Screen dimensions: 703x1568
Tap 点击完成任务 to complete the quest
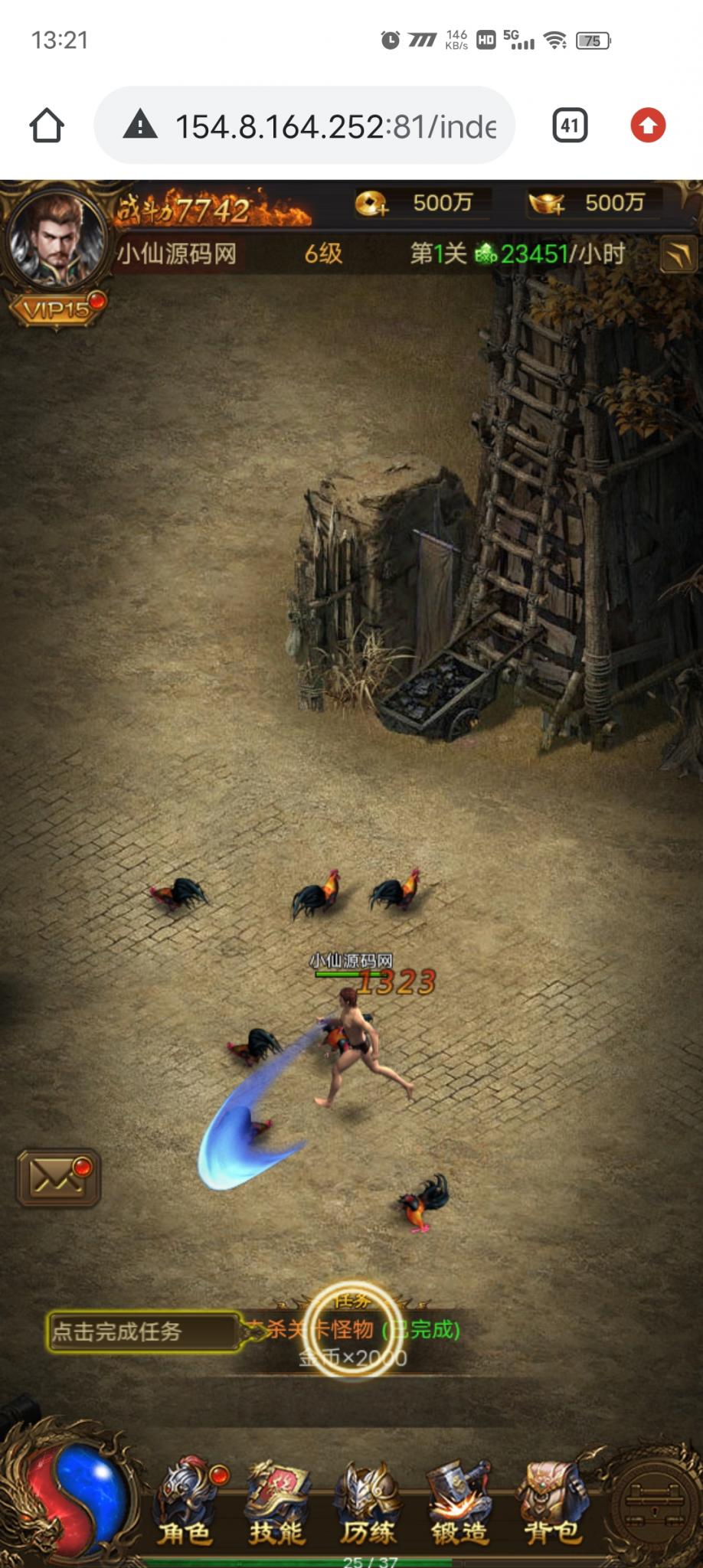(142, 1331)
